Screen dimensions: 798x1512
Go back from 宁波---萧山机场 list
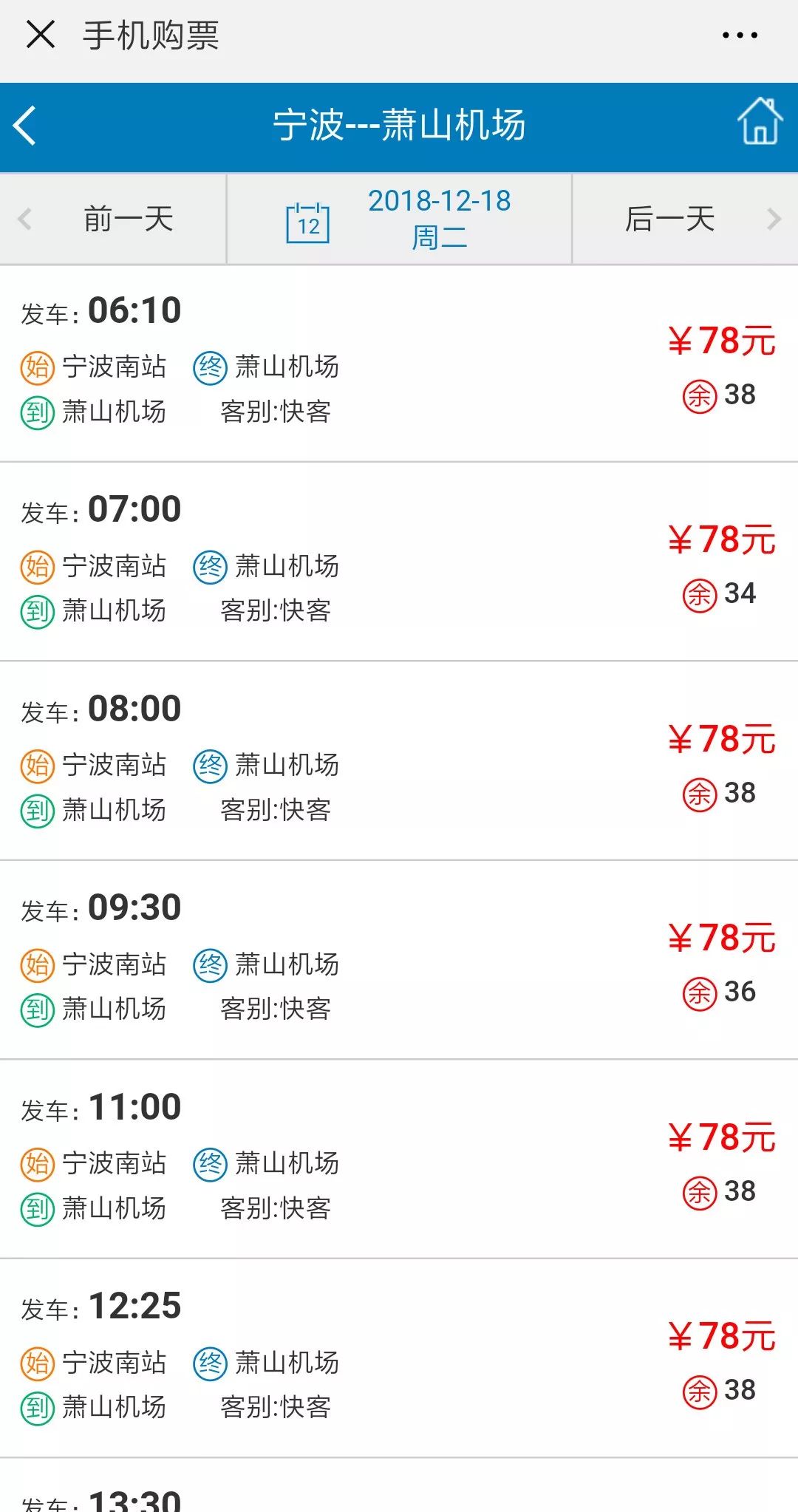pos(25,126)
